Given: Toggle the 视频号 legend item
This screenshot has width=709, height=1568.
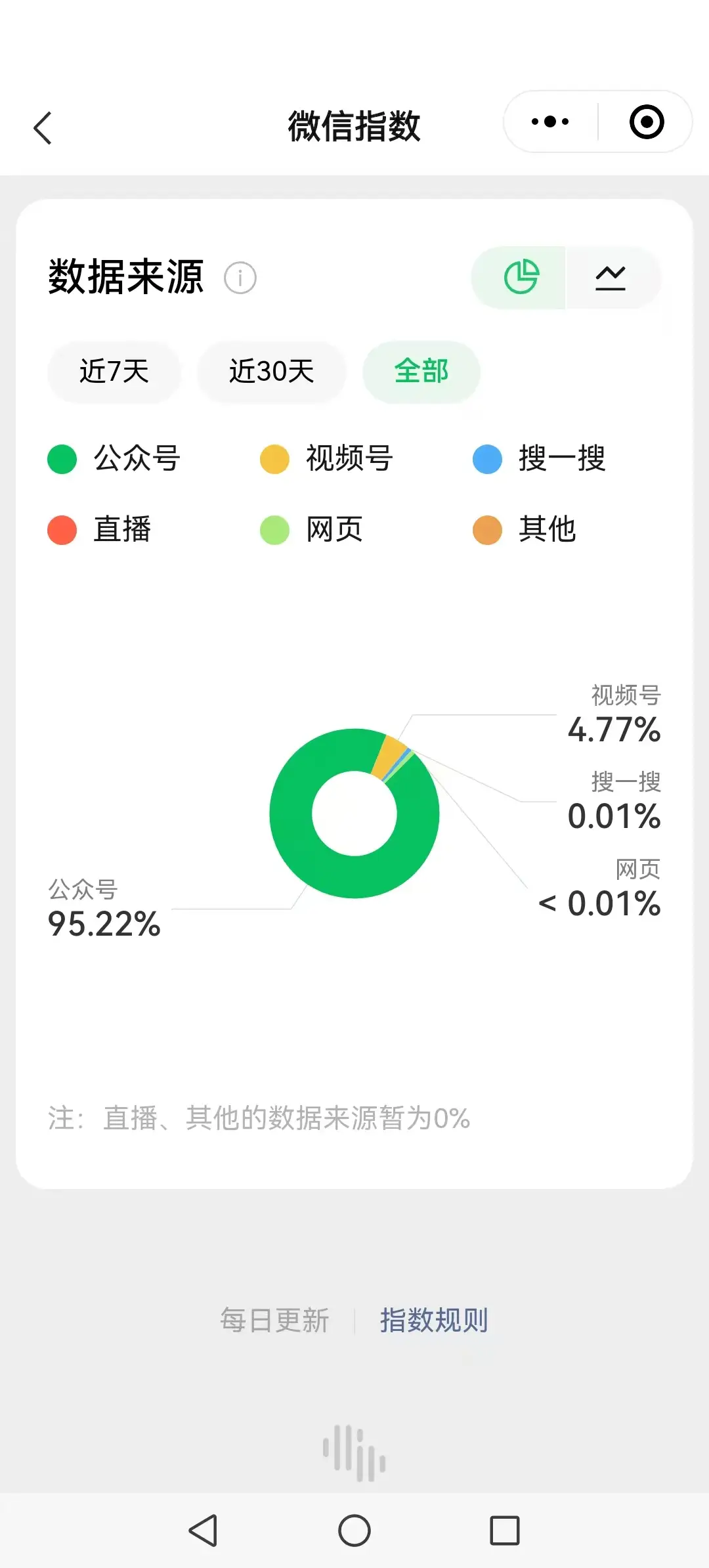Looking at the screenshot, I should [326, 458].
